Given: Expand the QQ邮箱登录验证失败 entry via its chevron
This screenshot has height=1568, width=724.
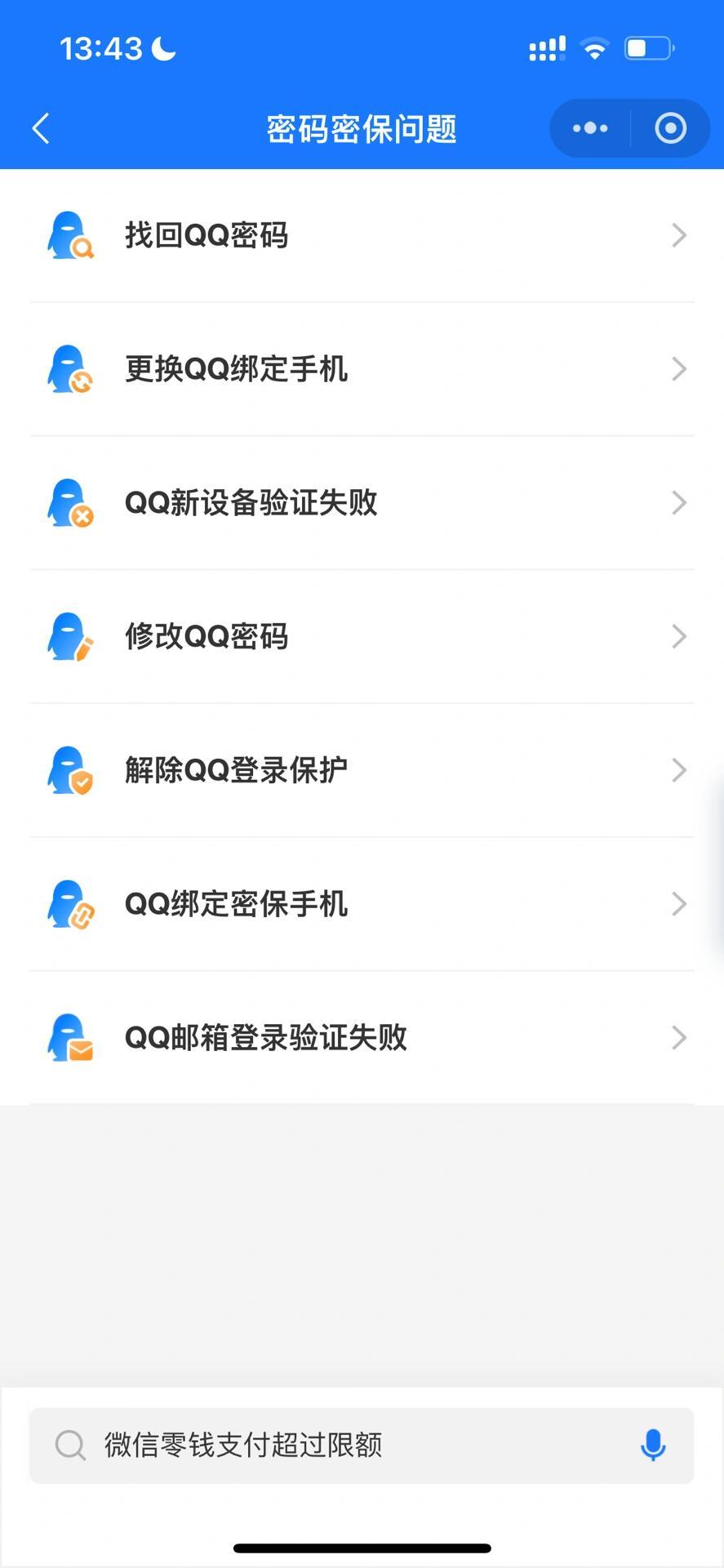Looking at the screenshot, I should (679, 1037).
